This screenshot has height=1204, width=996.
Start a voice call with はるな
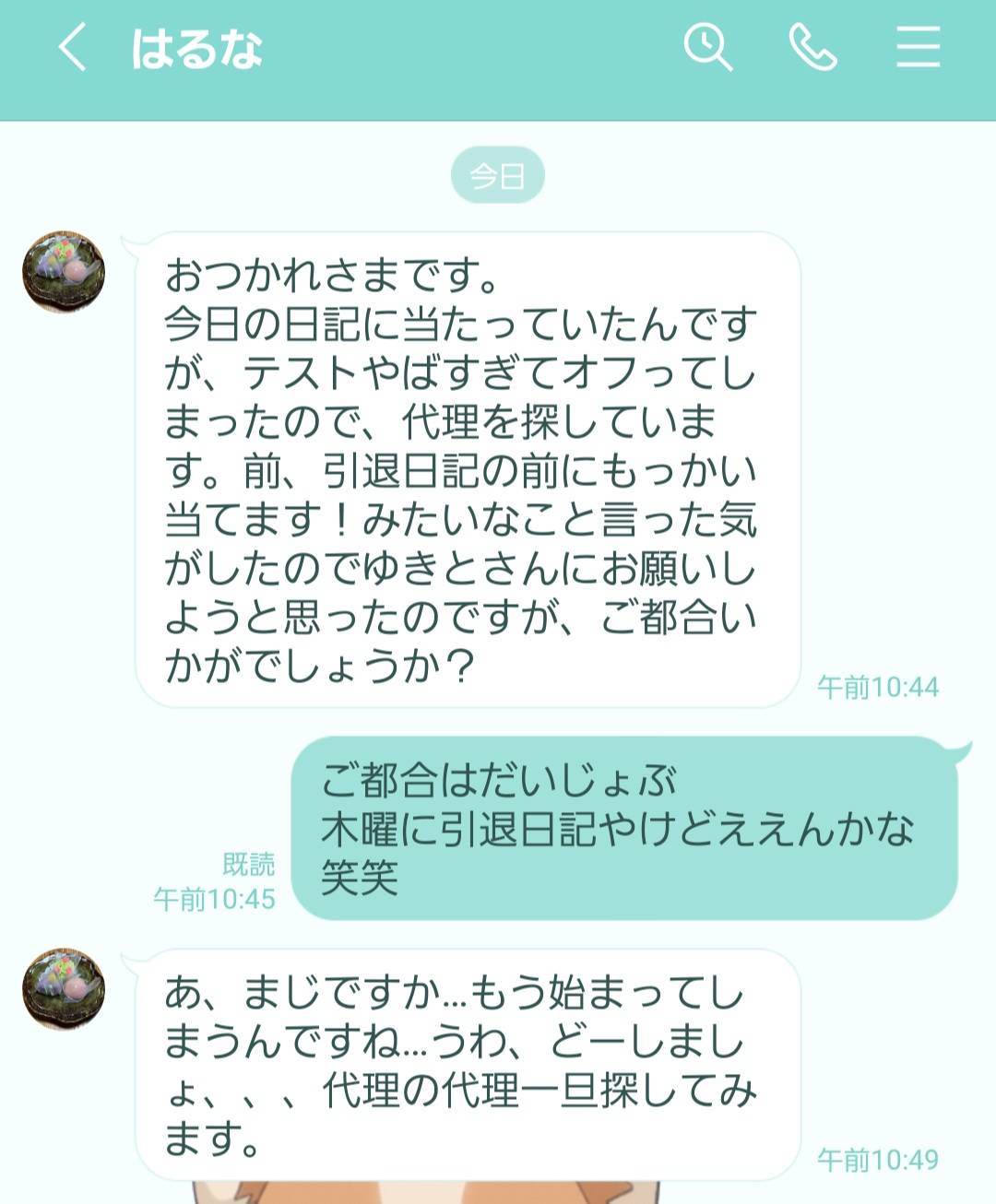click(x=812, y=48)
